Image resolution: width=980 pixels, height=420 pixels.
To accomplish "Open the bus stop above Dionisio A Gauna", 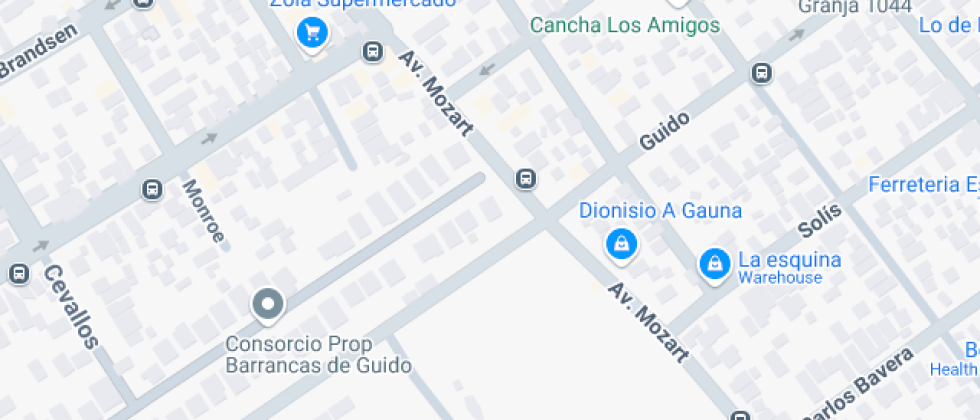I will 525,179.
